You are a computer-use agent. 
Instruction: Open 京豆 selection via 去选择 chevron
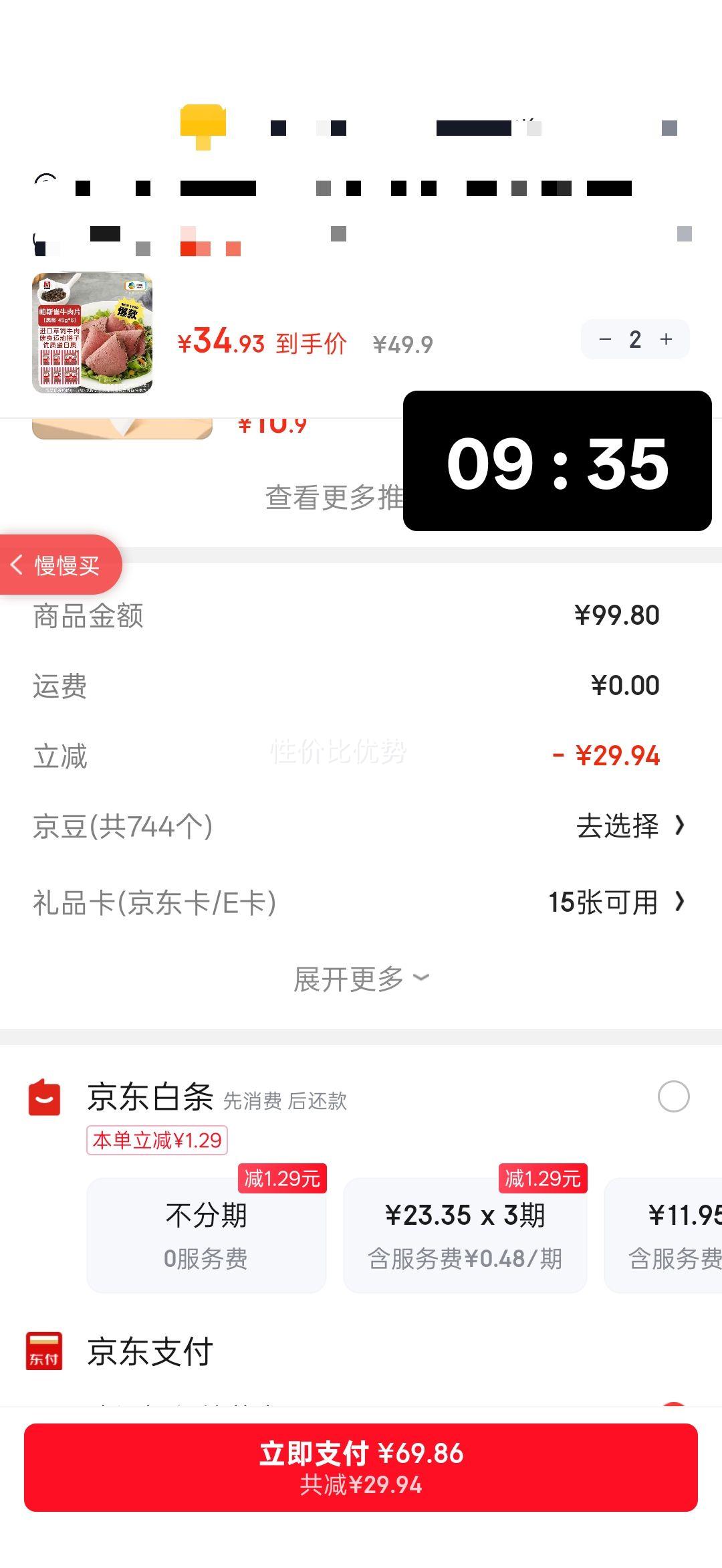(627, 826)
